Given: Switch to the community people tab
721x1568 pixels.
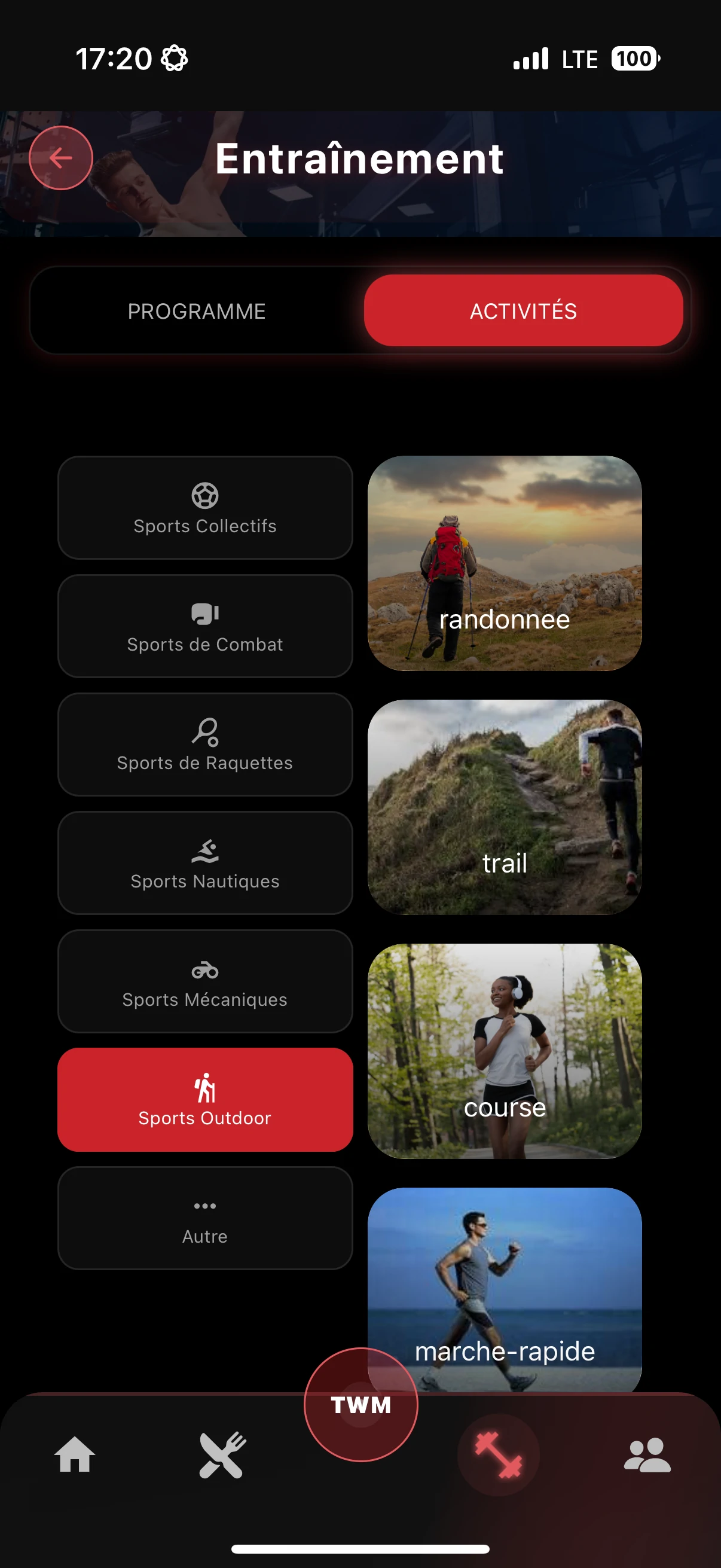Looking at the screenshot, I should pyautogui.click(x=647, y=1455).
